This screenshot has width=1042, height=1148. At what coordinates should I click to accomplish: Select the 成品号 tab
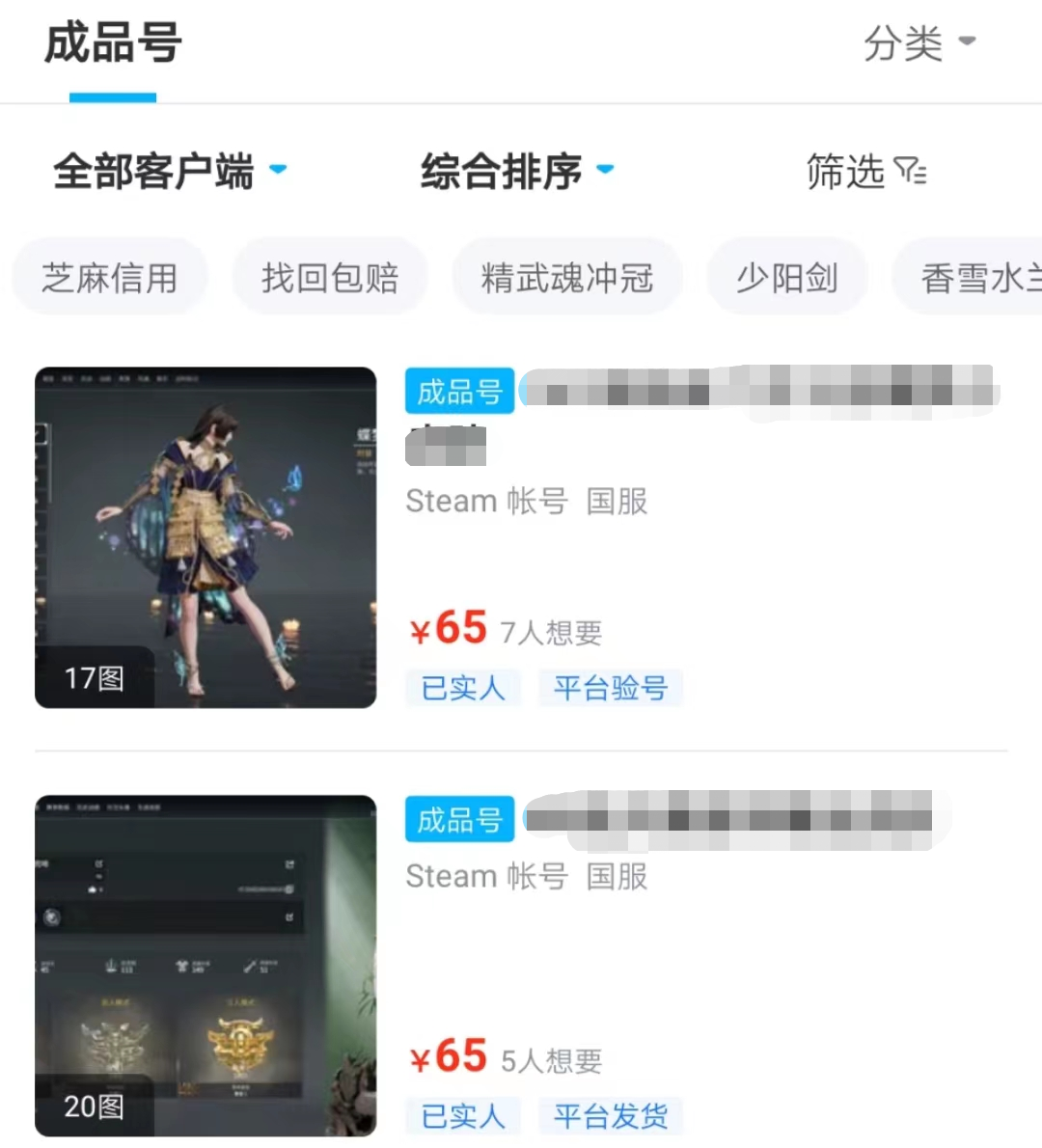pos(113,45)
